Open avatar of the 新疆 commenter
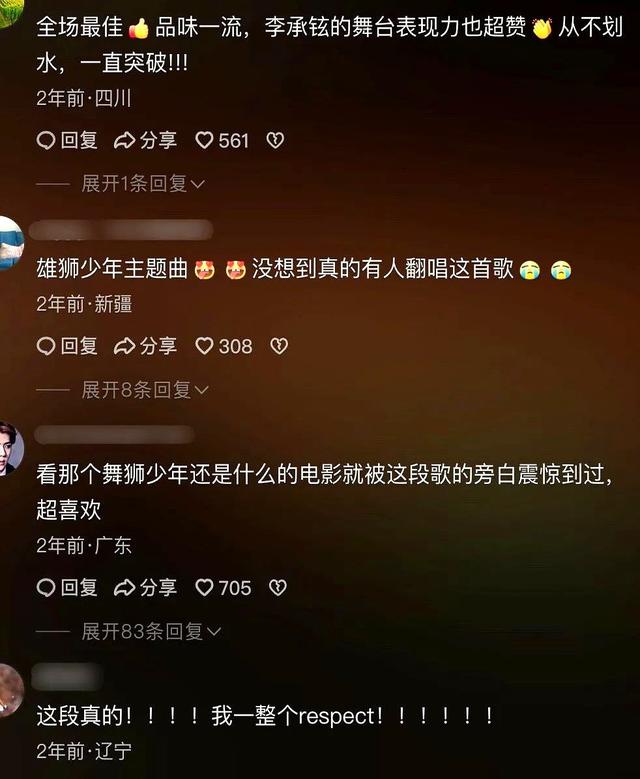 8,243
